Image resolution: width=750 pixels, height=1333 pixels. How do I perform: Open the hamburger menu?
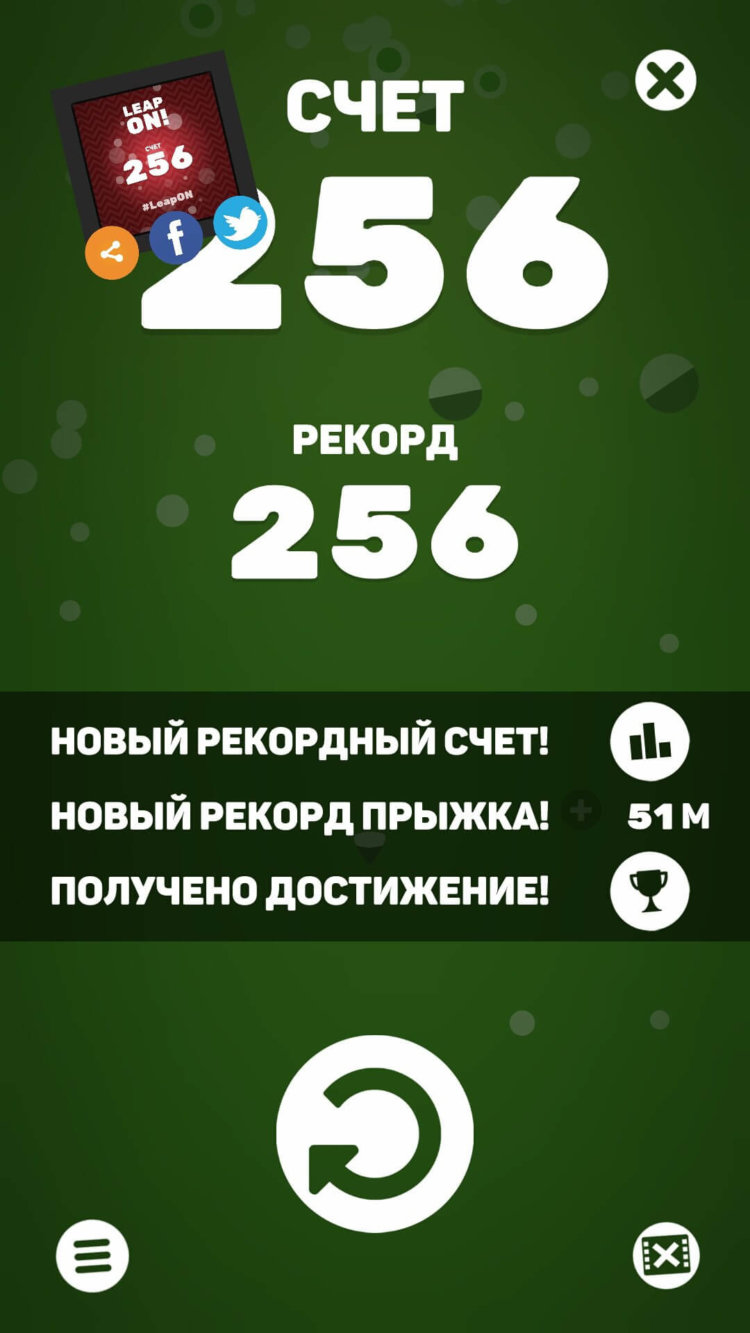[x=92, y=1256]
